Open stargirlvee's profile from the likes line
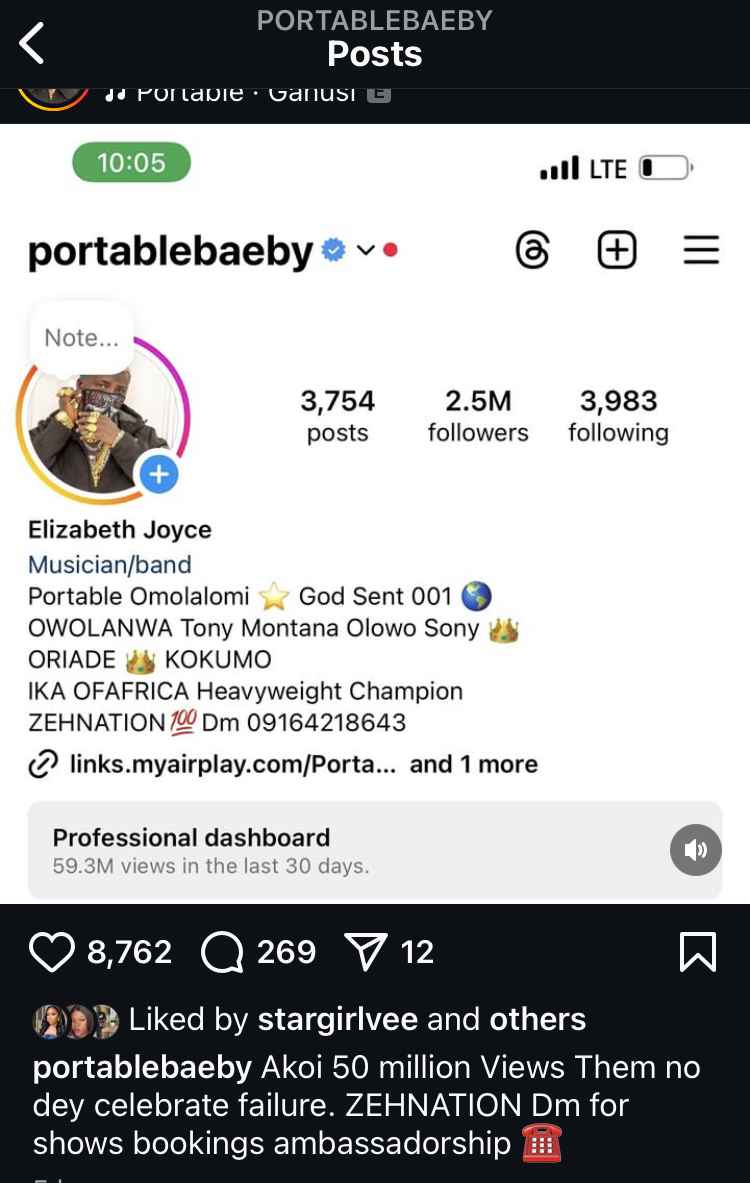This screenshot has height=1183, width=750. pyautogui.click(x=337, y=1019)
